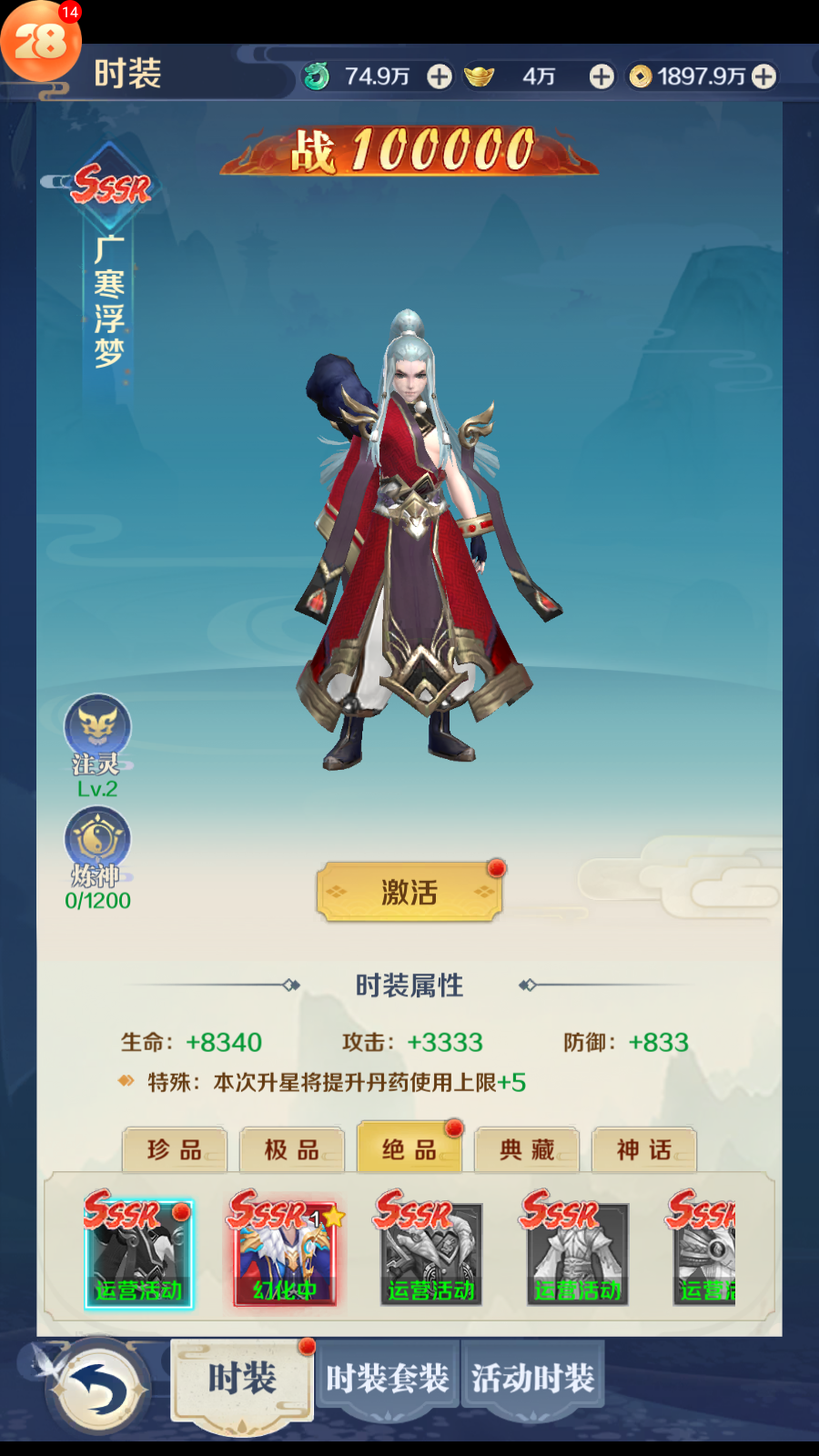Switch to the 典藏 tab

coord(526,1150)
